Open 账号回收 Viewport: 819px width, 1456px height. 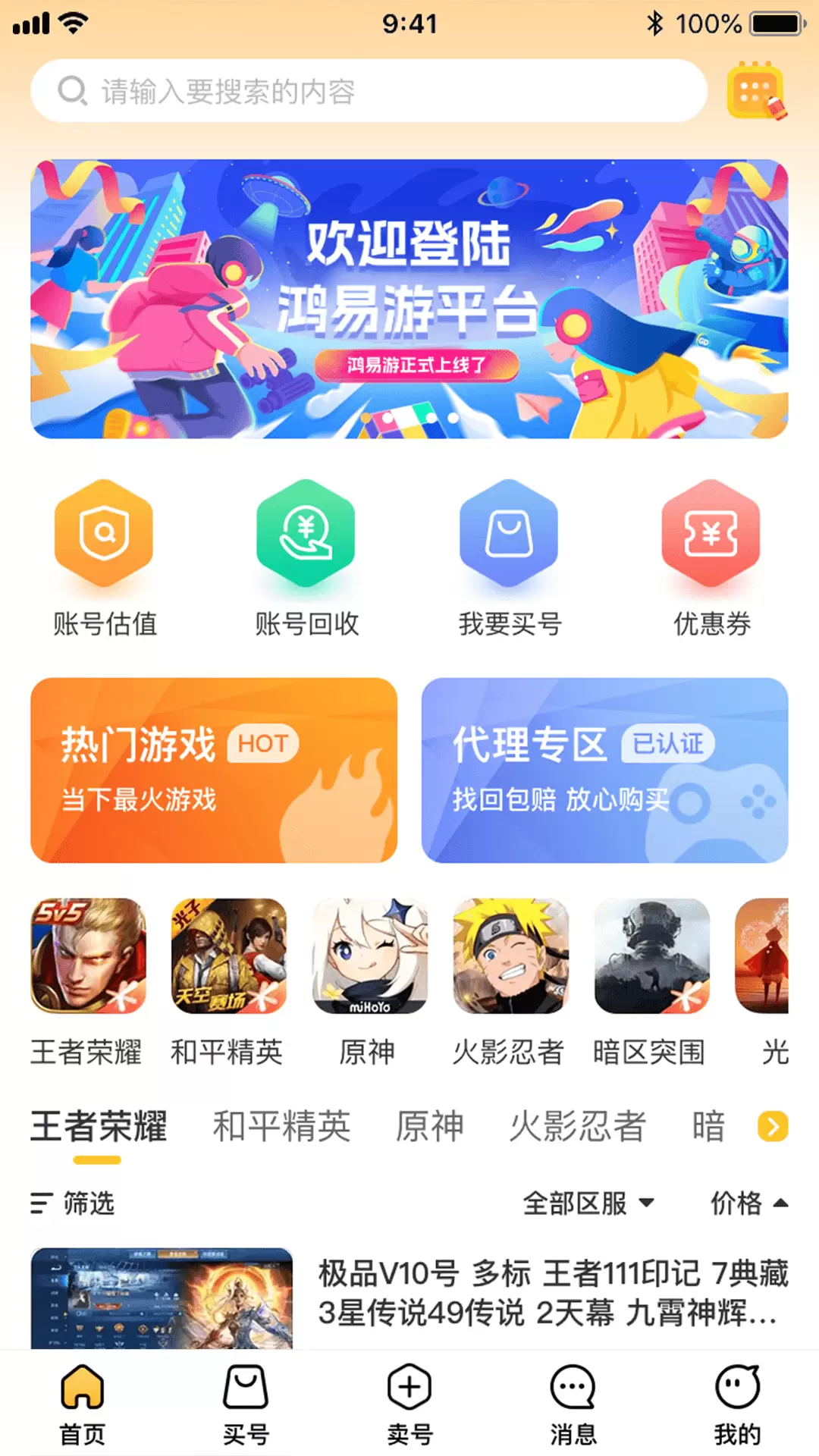306,558
